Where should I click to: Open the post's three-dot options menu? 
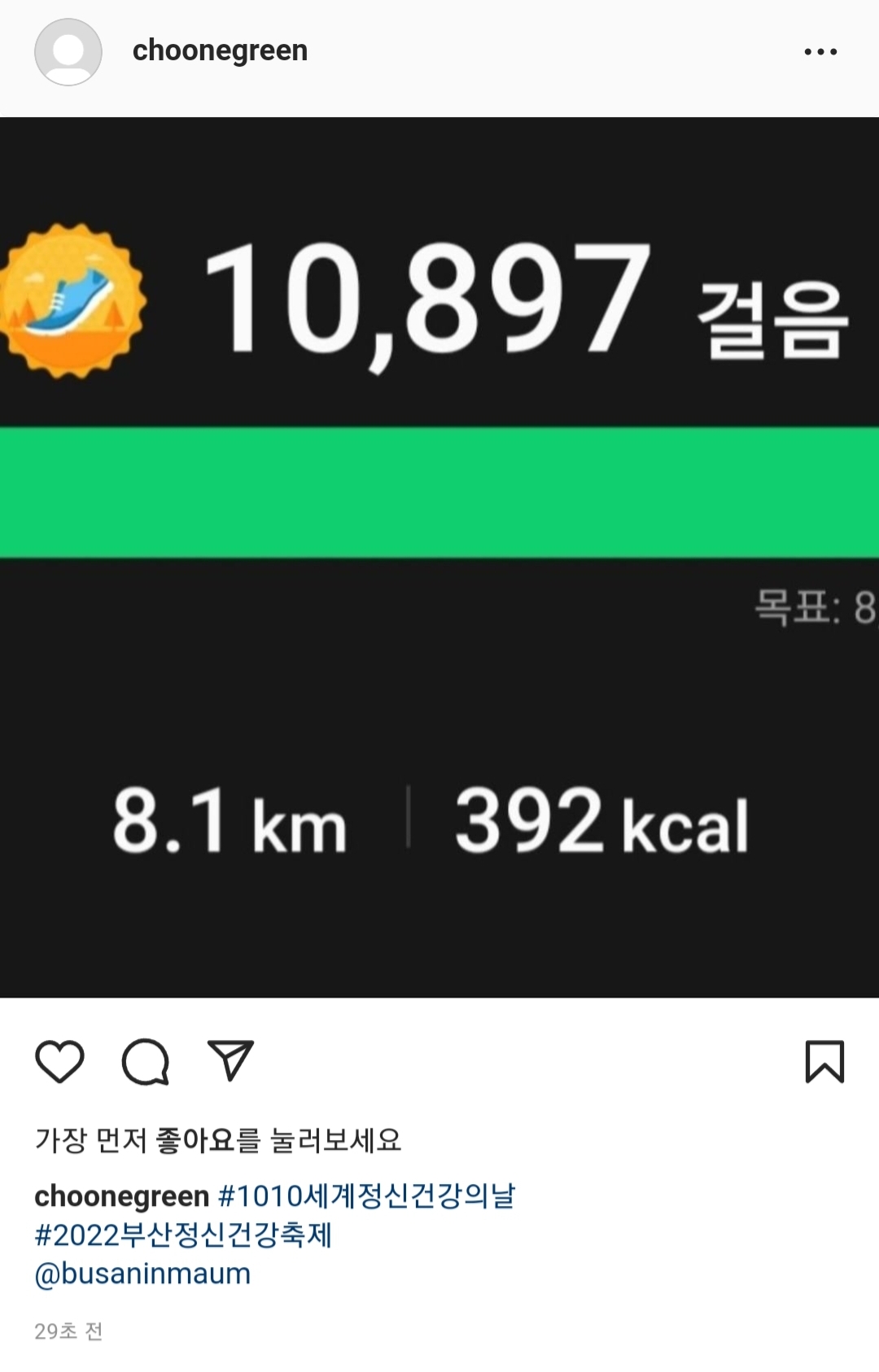tap(820, 52)
